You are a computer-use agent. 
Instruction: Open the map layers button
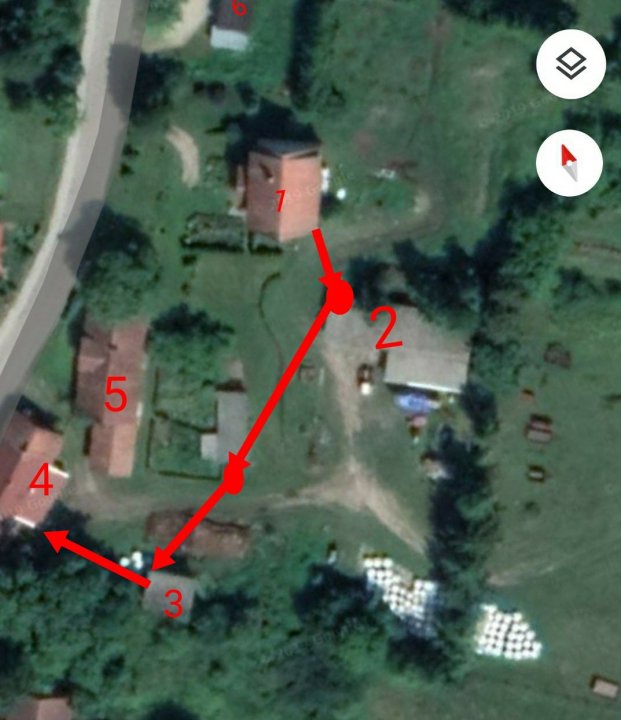[x=570, y=65]
